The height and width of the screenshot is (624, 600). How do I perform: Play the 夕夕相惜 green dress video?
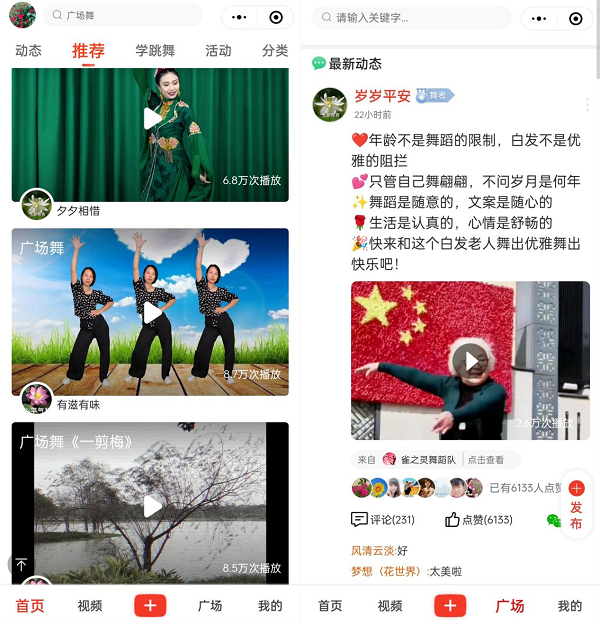(150, 119)
